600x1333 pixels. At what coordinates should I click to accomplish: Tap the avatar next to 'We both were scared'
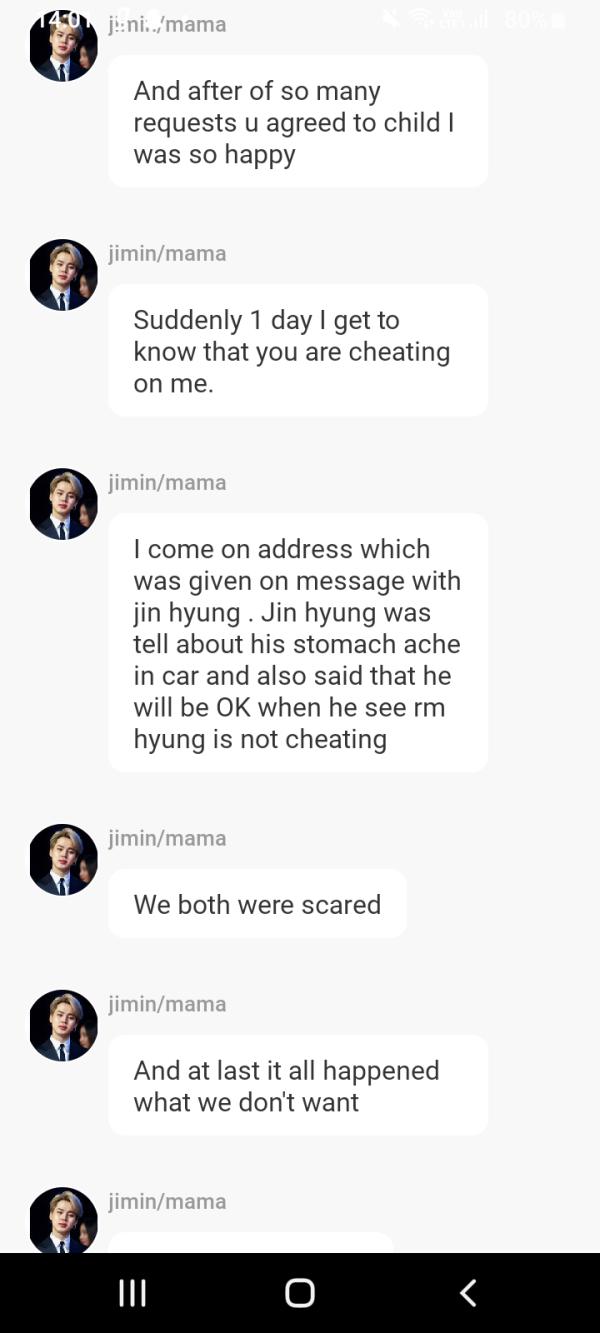[63, 860]
